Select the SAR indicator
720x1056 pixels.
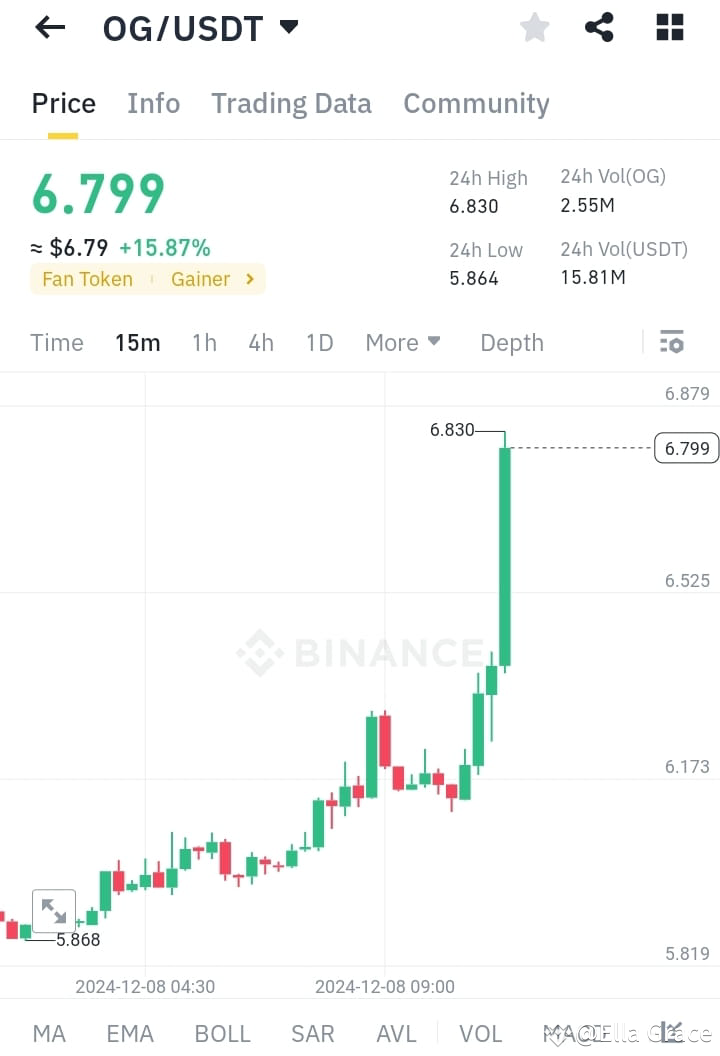(312, 1034)
